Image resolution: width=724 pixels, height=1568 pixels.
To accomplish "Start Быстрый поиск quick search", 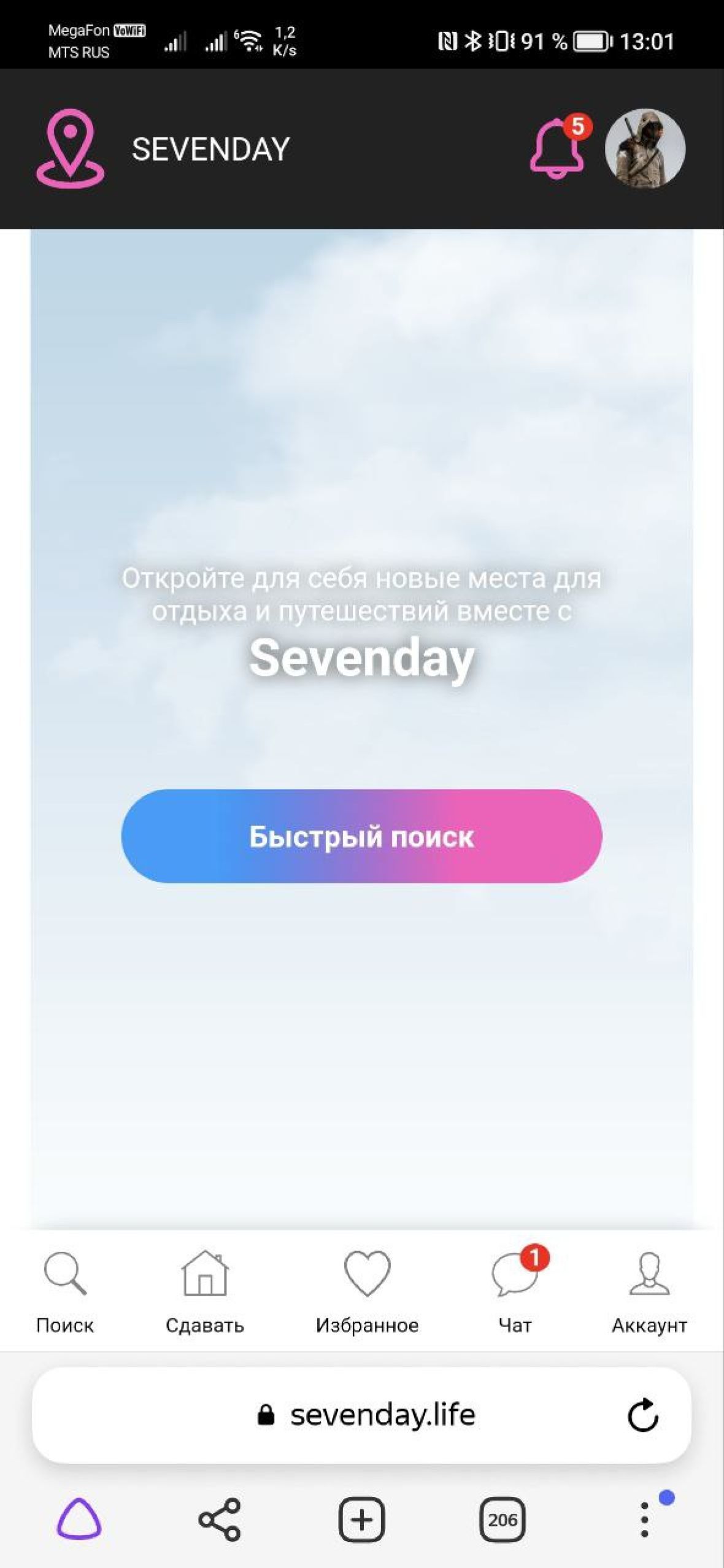I will pos(361,836).
